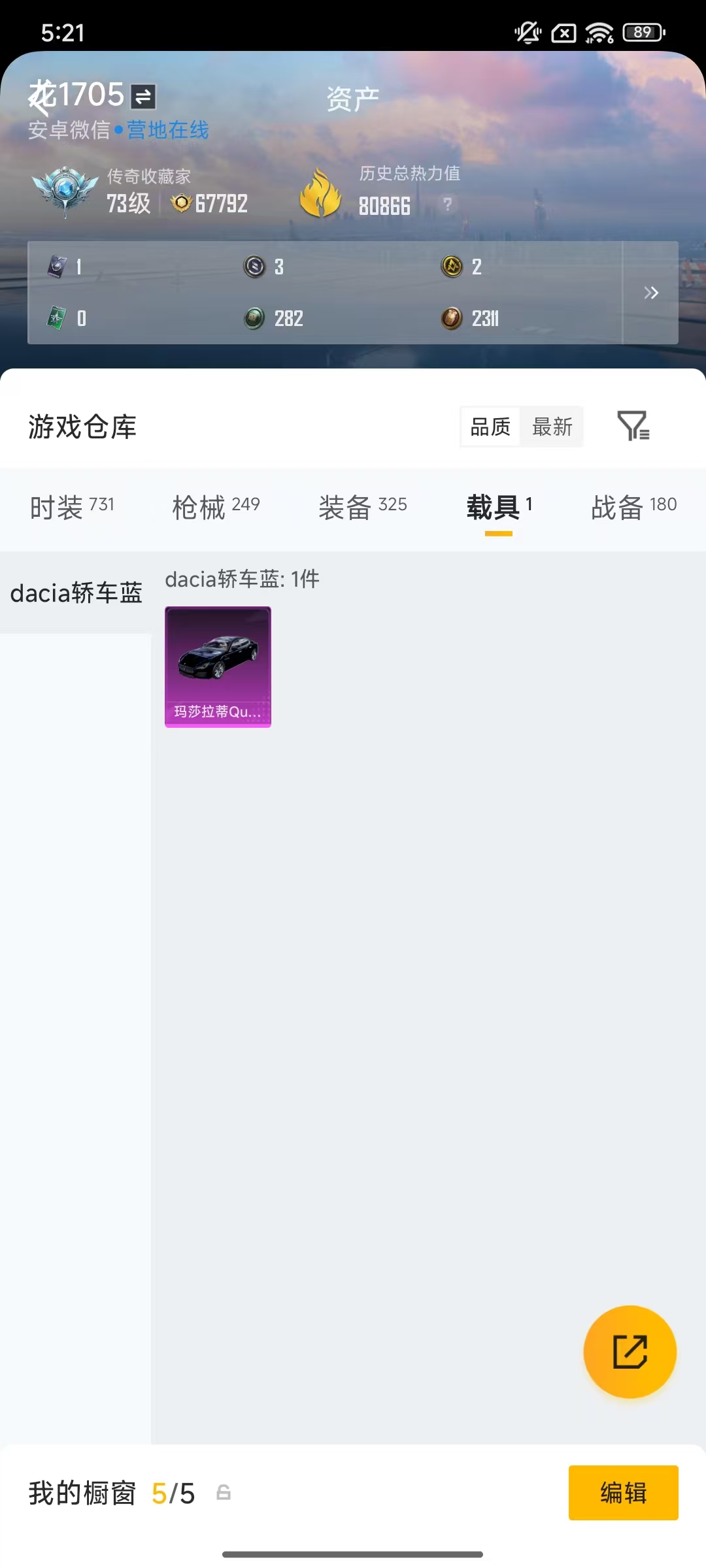This screenshot has width=706, height=1568.
Task: Switch sorting to 最新
Action: 552,426
